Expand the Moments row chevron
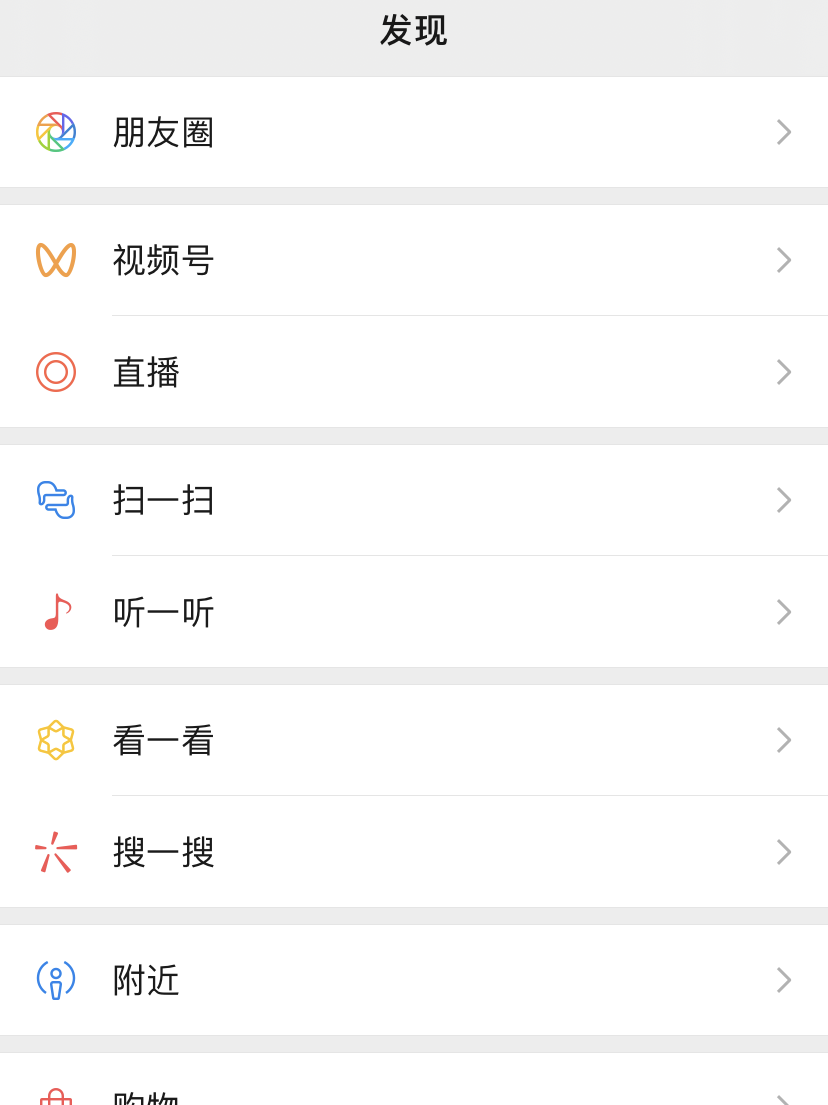828x1105 pixels. (x=784, y=131)
